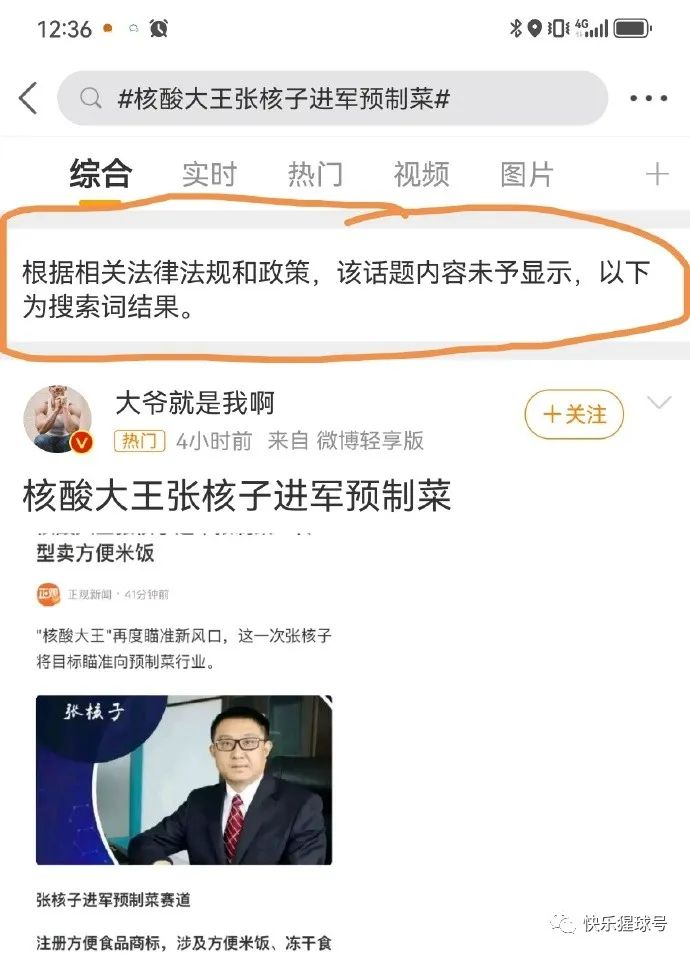This screenshot has height=954, width=690.
Task: Tap the search box with #核酸大王张核子进军预制菜#
Action: 332,98
